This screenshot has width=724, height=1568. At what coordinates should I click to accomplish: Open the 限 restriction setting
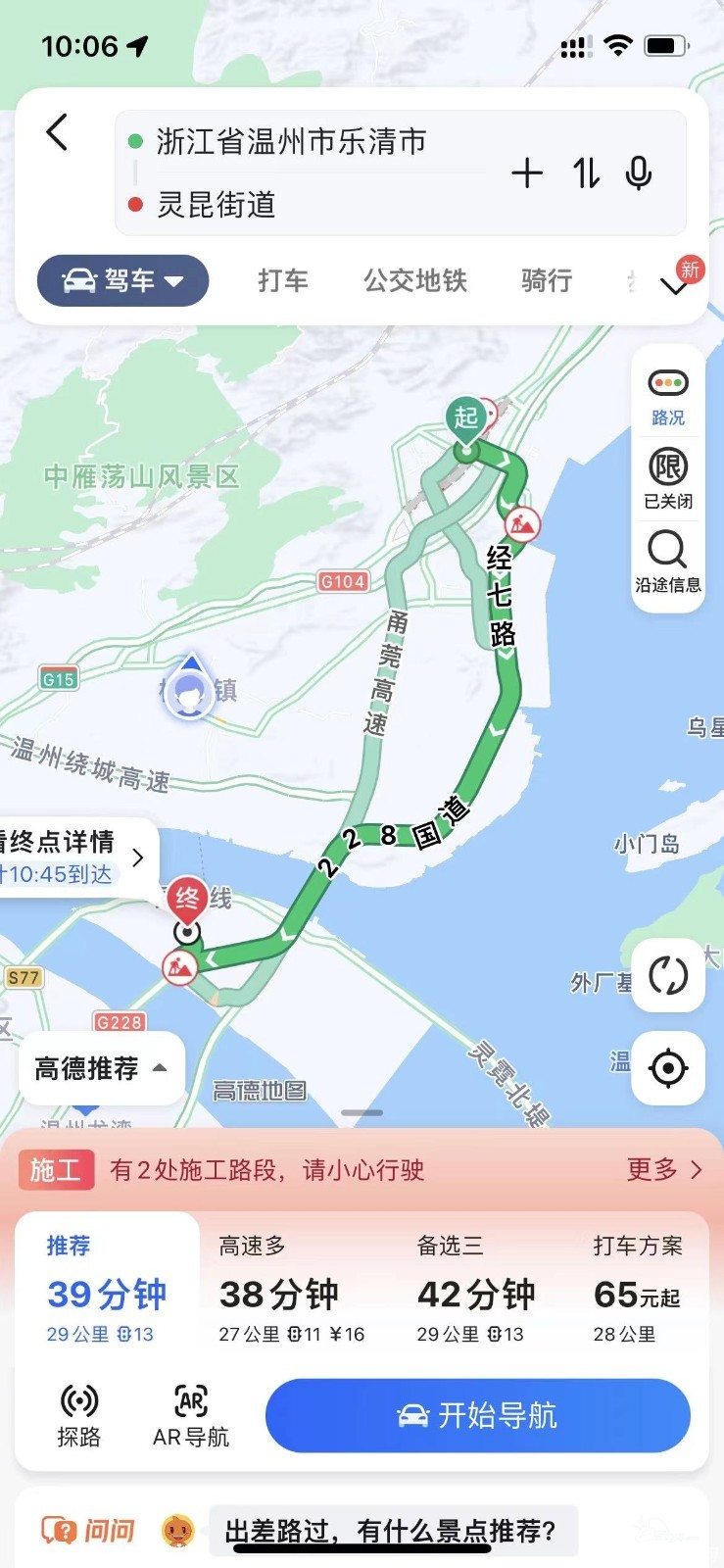(668, 478)
